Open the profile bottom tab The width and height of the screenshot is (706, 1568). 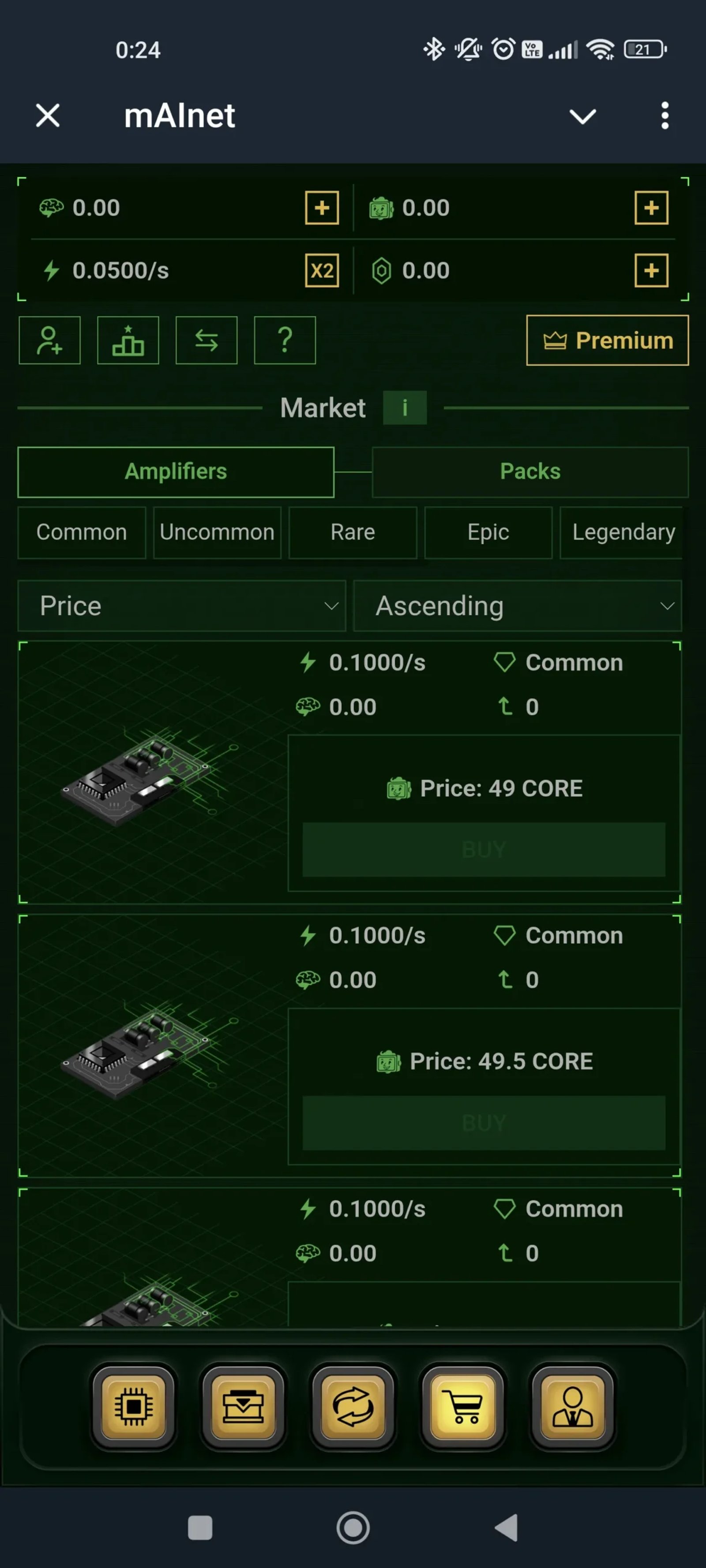pos(572,1406)
